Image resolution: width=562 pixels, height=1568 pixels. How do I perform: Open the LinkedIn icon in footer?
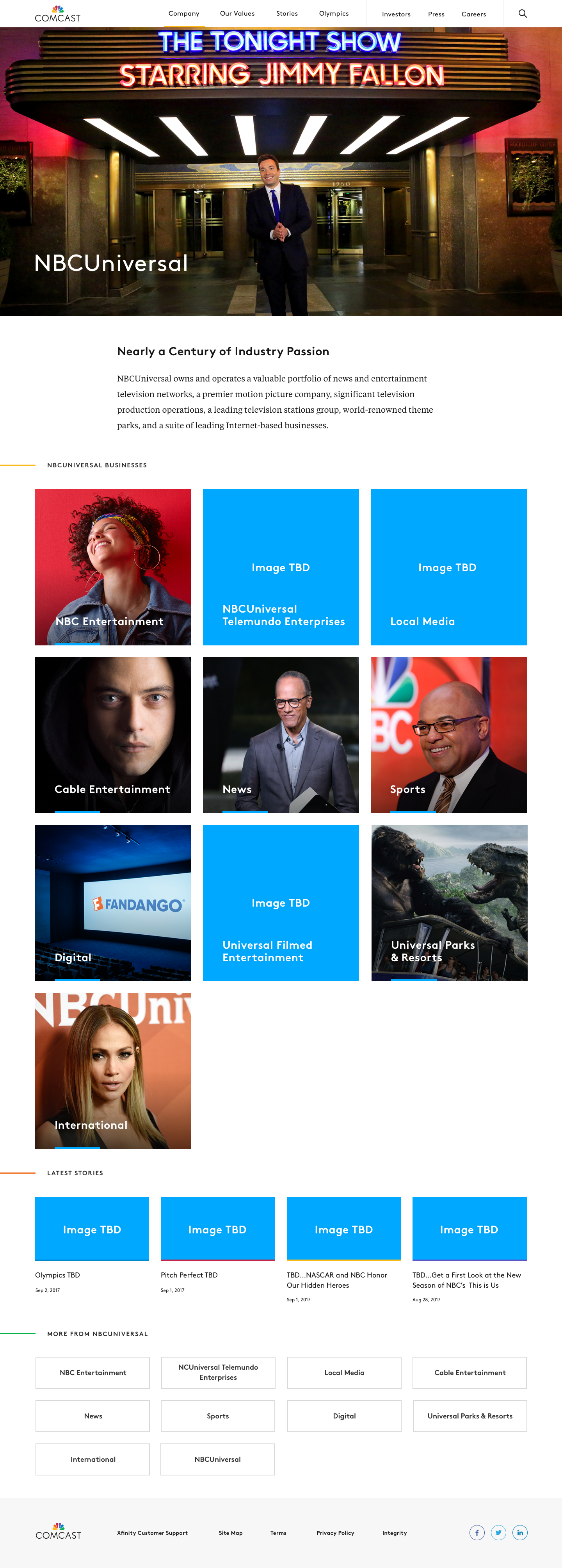tap(520, 1533)
